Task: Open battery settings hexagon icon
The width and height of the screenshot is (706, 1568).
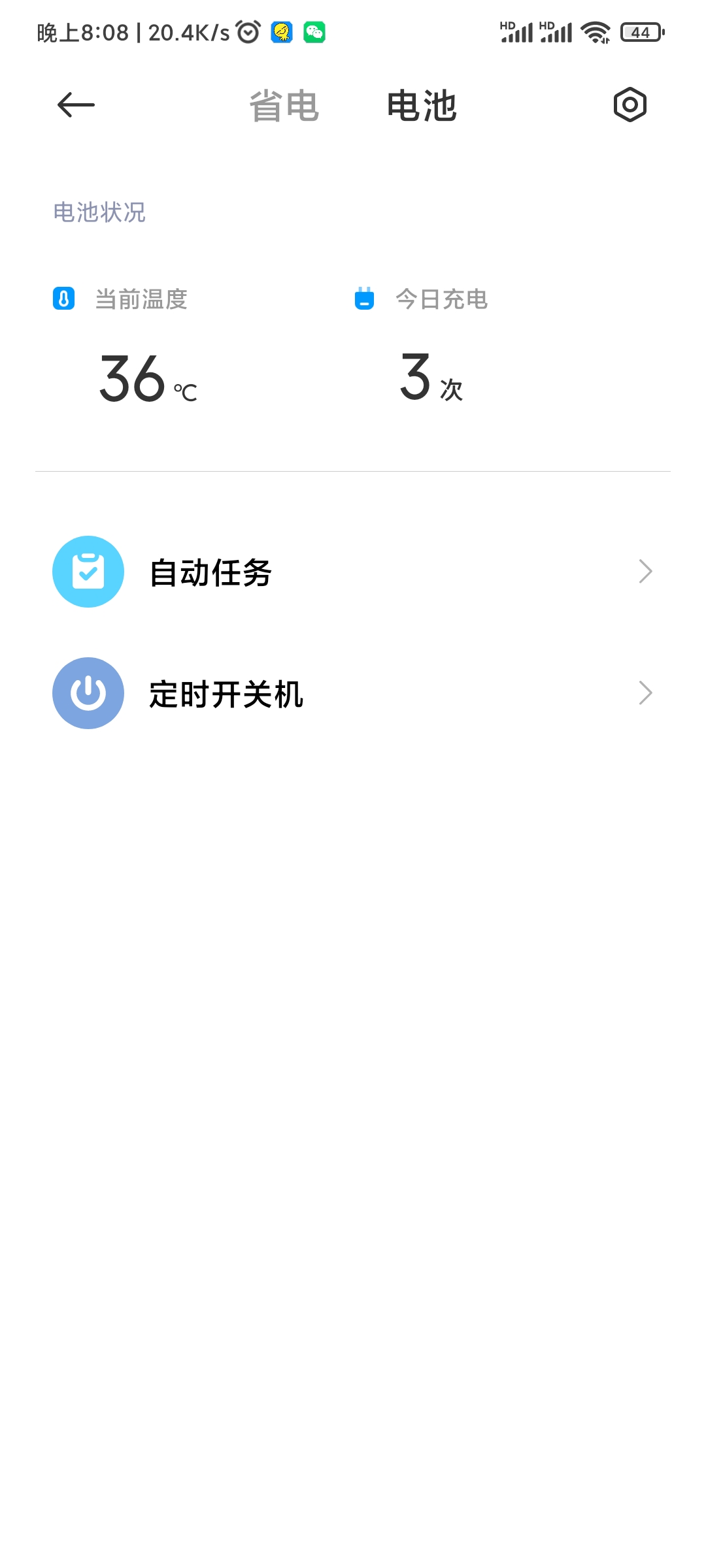Action: (x=630, y=105)
